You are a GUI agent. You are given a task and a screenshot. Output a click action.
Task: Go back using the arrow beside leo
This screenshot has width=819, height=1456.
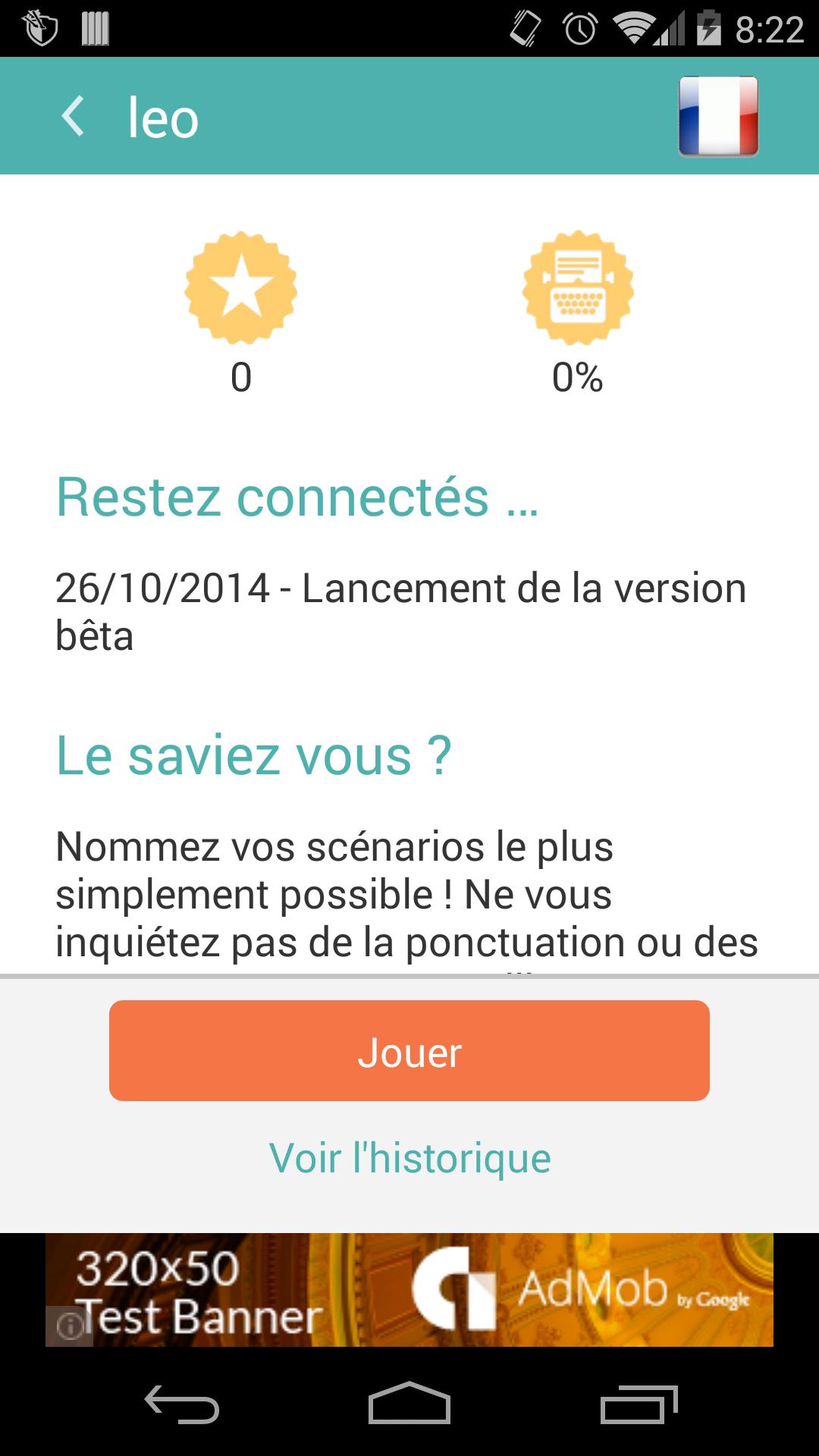(73, 117)
